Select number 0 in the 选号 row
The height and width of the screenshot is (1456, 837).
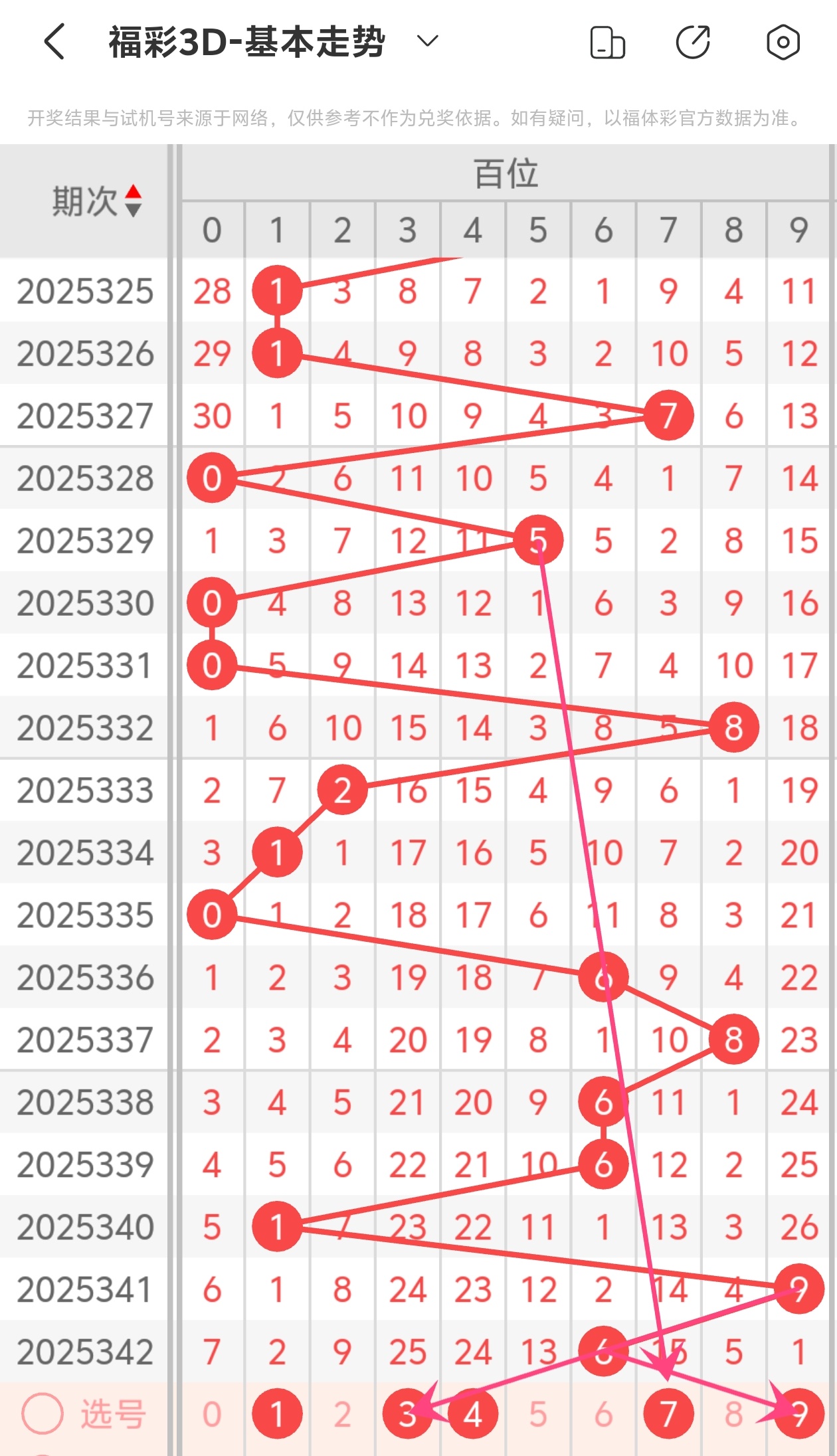pyautogui.click(x=212, y=1414)
